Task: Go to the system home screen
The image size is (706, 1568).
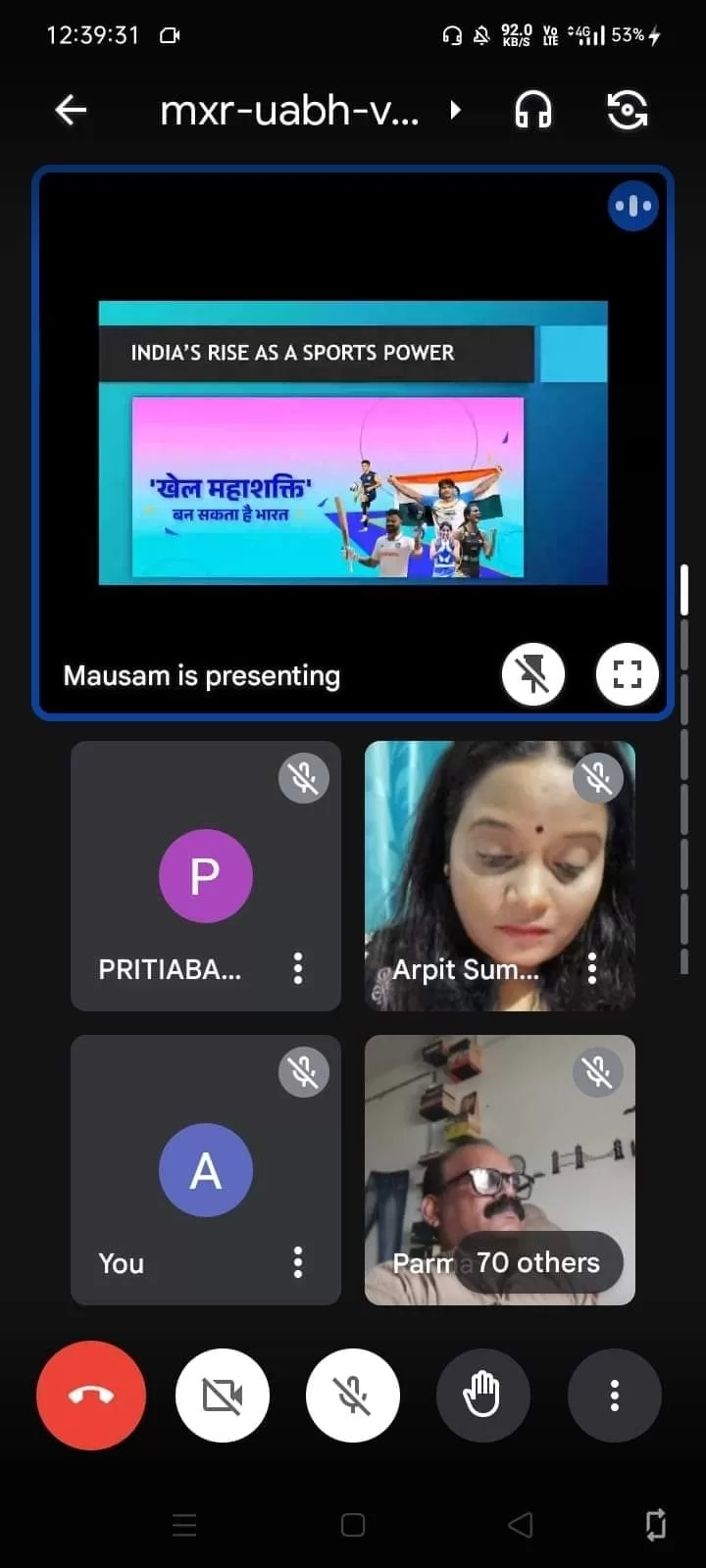Action: tap(353, 1525)
